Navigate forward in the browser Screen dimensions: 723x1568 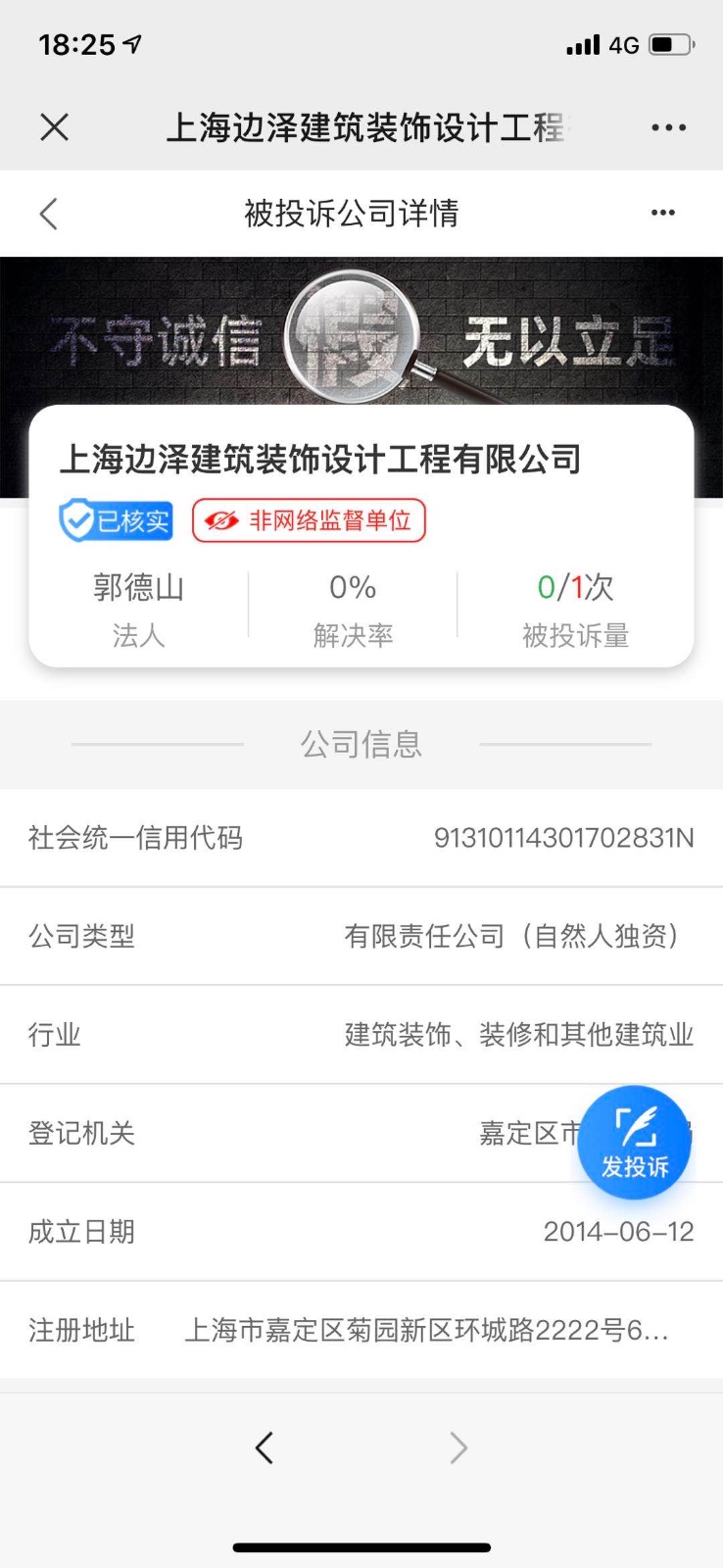pos(458,1447)
